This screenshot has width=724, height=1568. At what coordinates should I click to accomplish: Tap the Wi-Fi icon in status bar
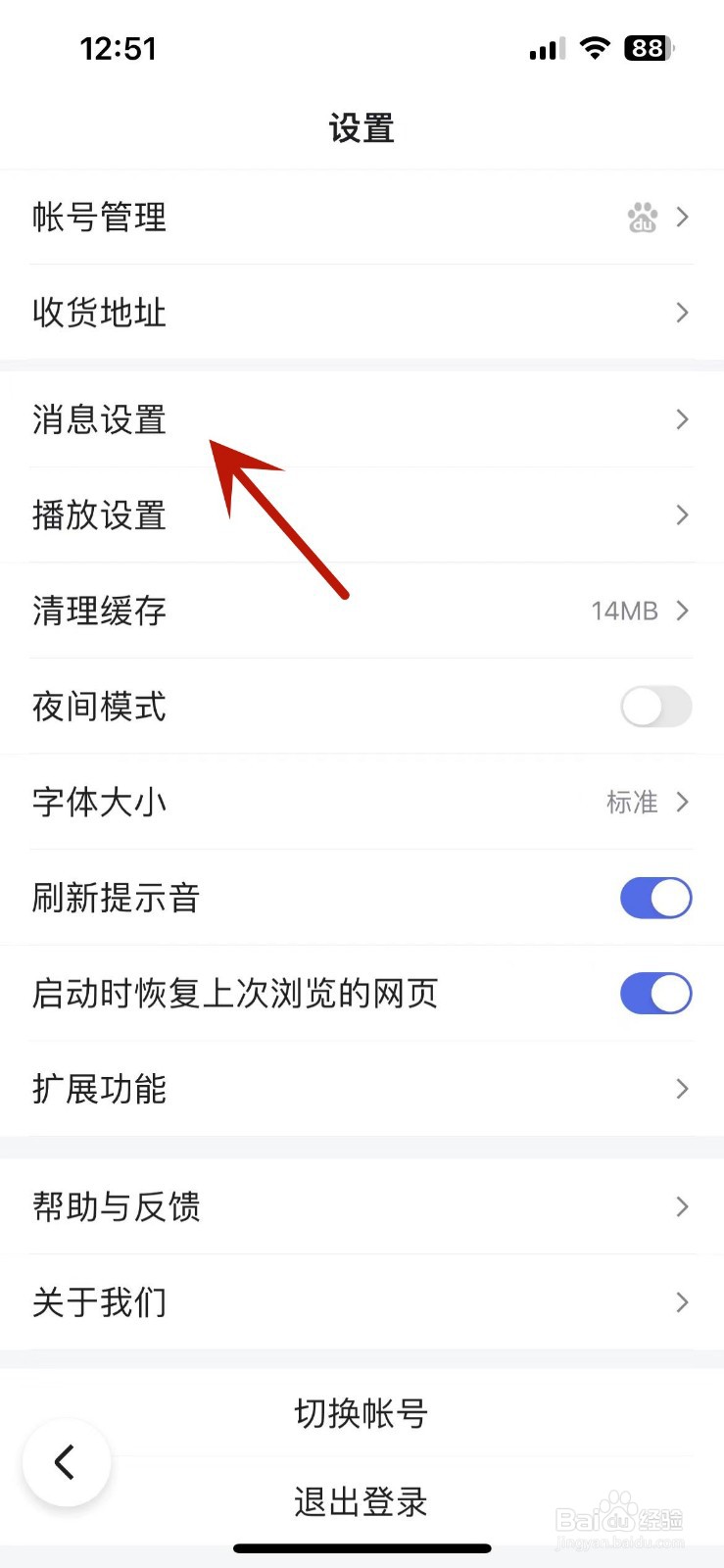tap(596, 48)
